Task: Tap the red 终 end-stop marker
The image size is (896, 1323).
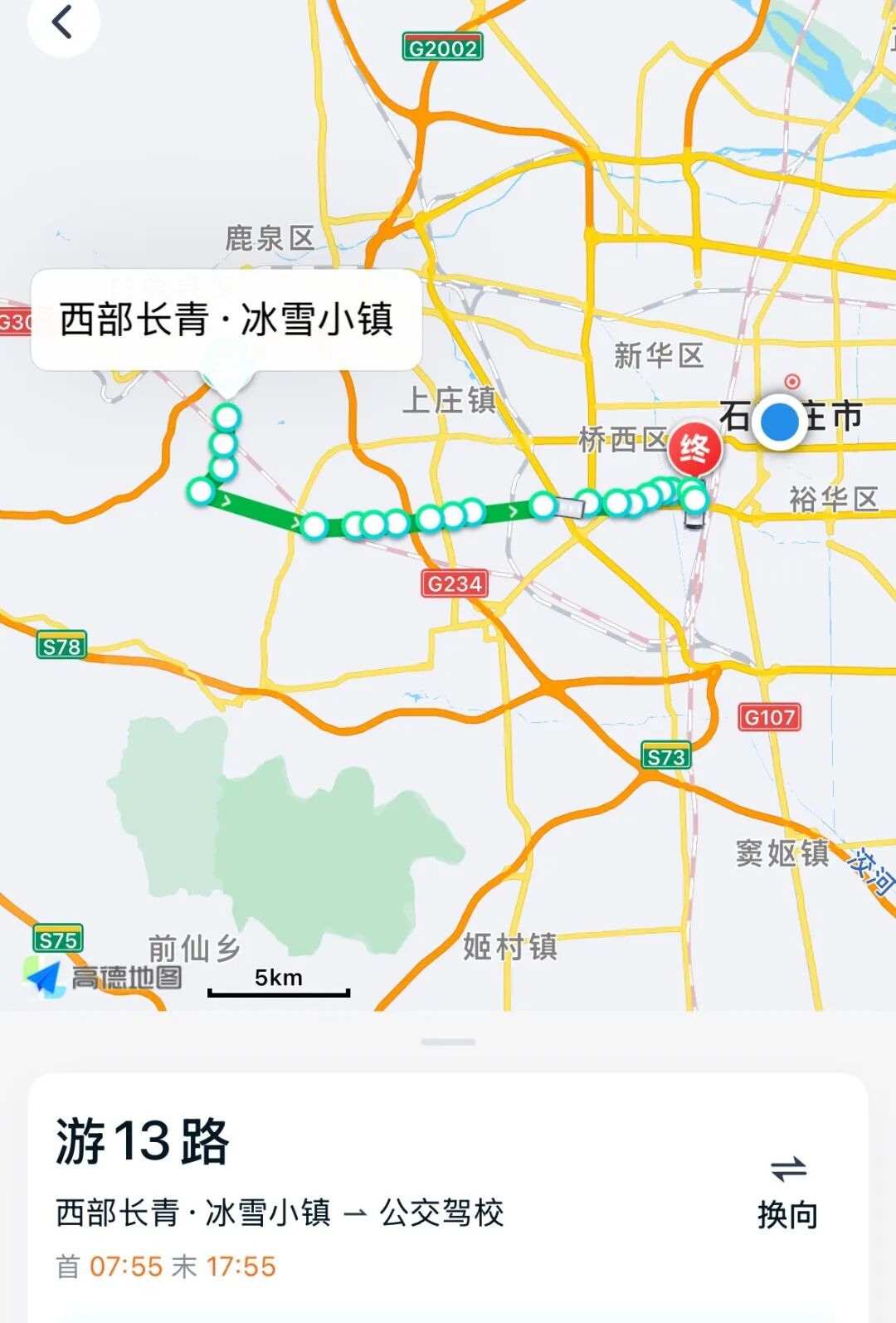Action: tap(694, 448)
